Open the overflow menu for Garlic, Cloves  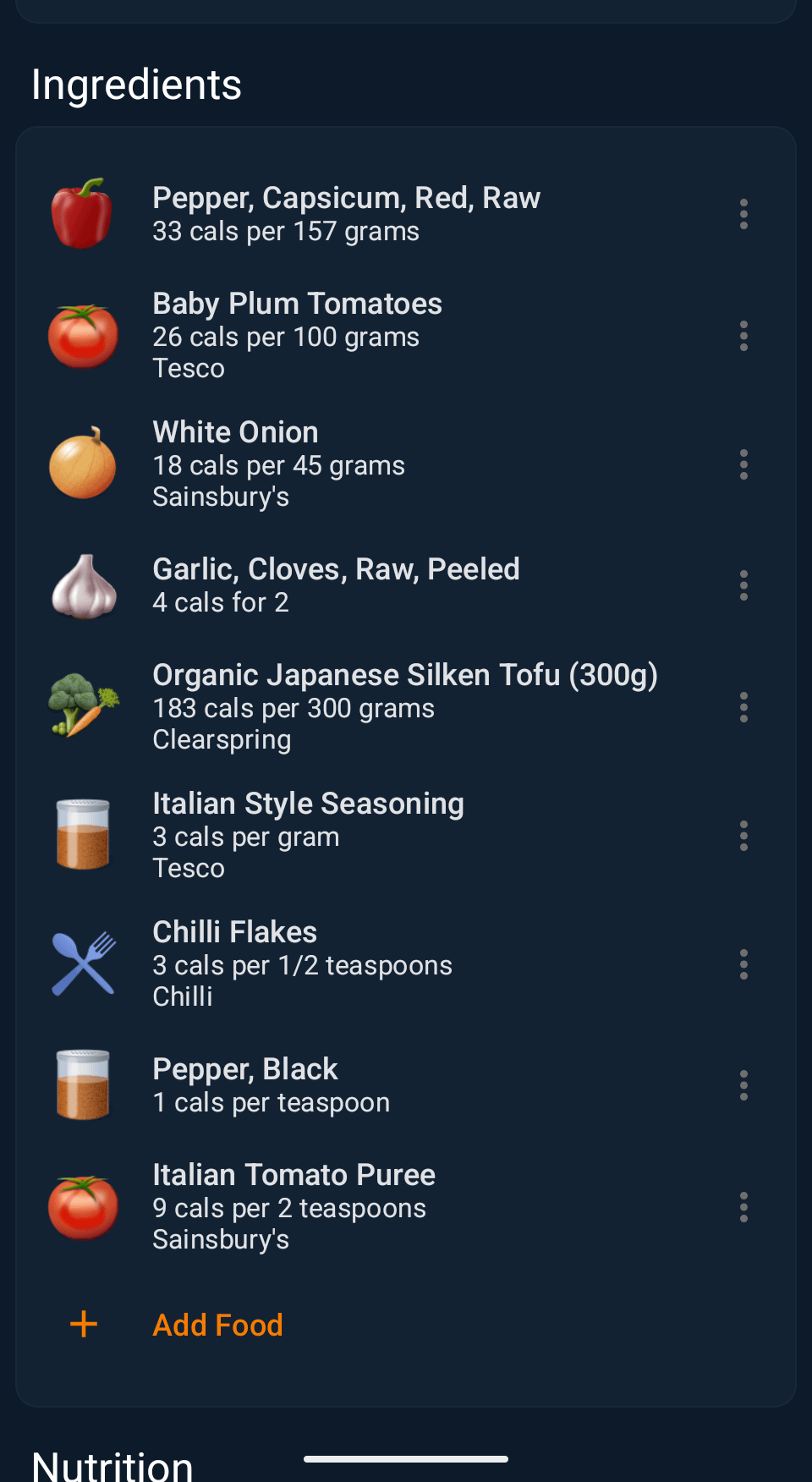pyautogui.click(x=743, y=585)
